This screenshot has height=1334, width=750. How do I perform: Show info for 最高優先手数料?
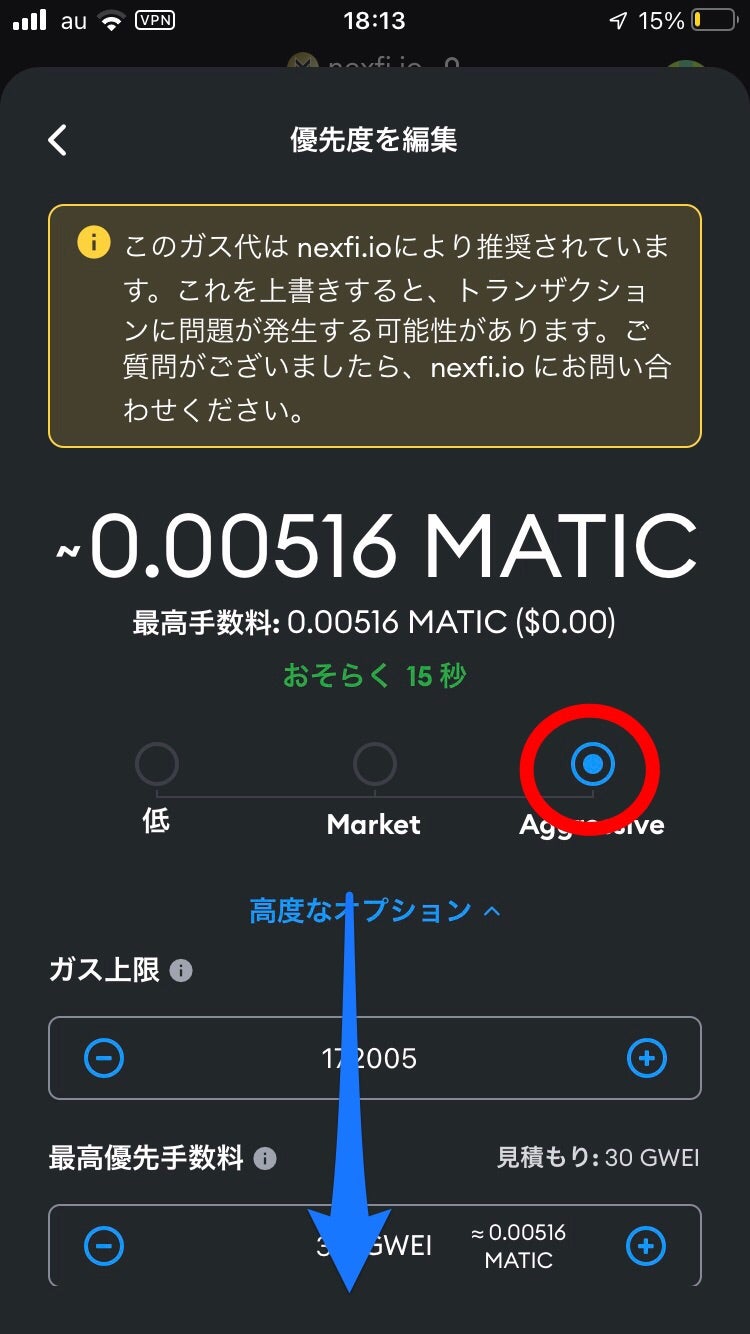point(265,1159)
